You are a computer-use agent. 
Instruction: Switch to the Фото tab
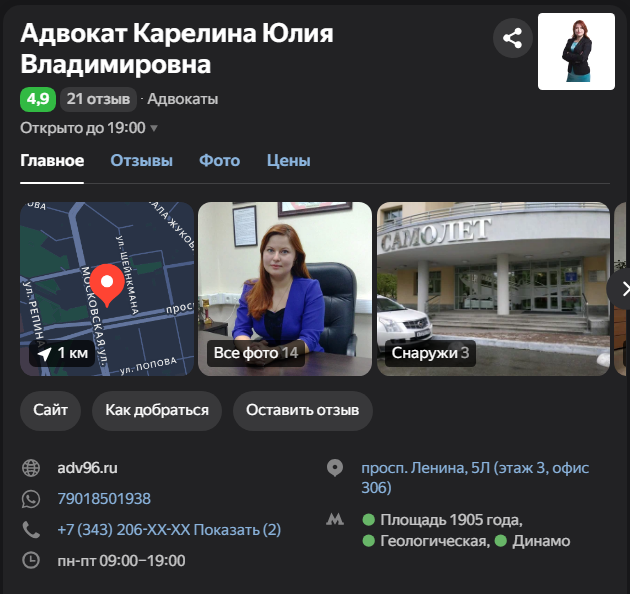coord(219,161)
